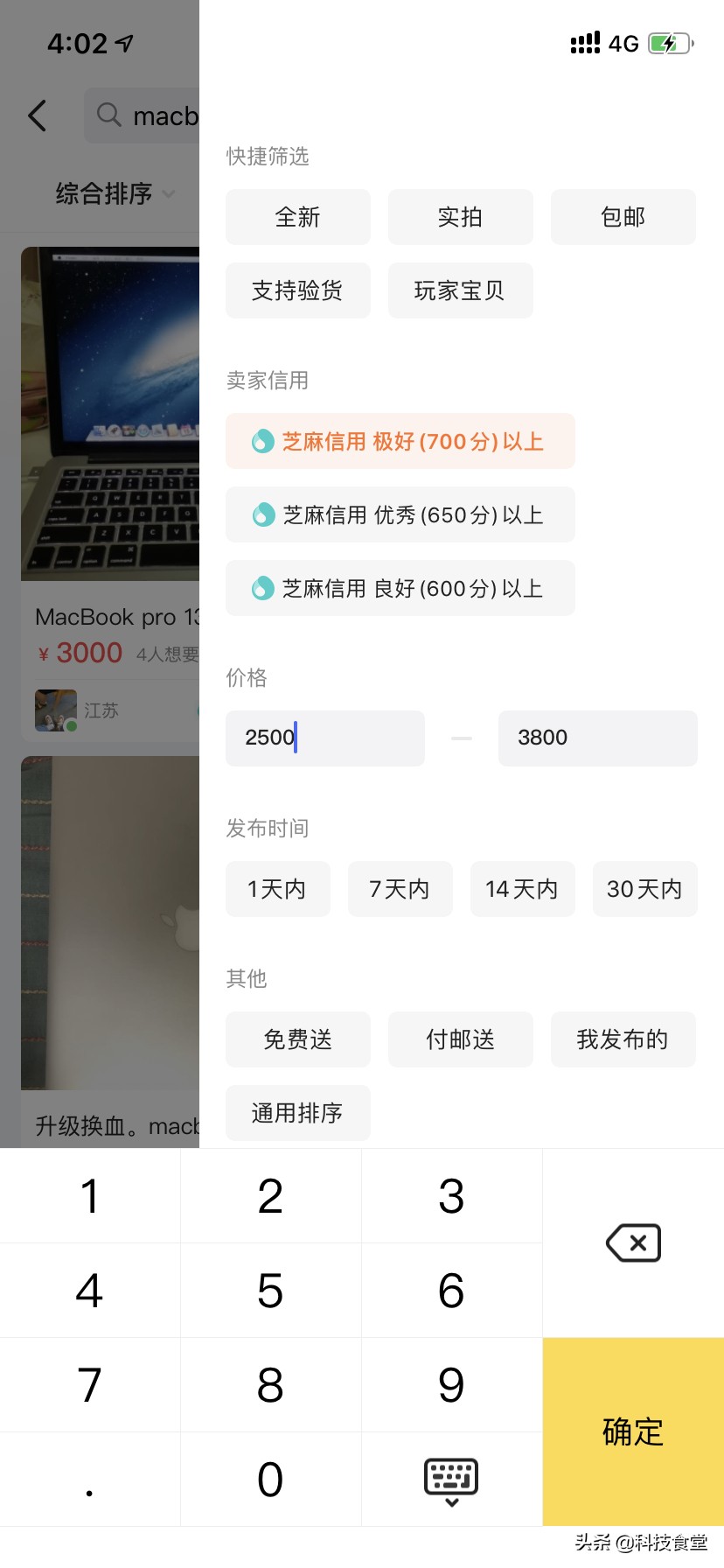Choose 30天内 under 发布时间
The height and width of the screenshot is (1568, 724).
[644, 889]
